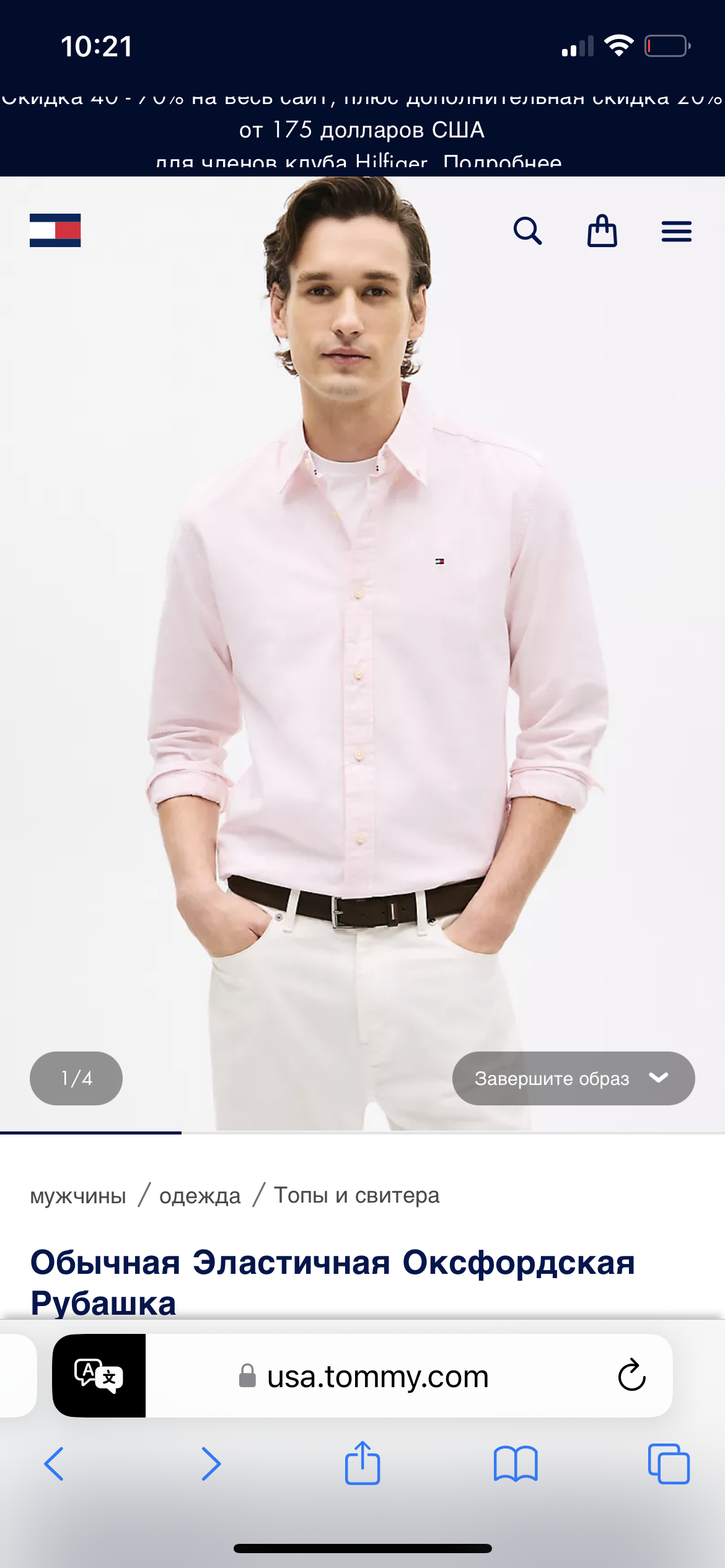Image resolution: width=725 pixels, height=1568 pixels.
Task: Open the hamburger menu
Action: 676,232
